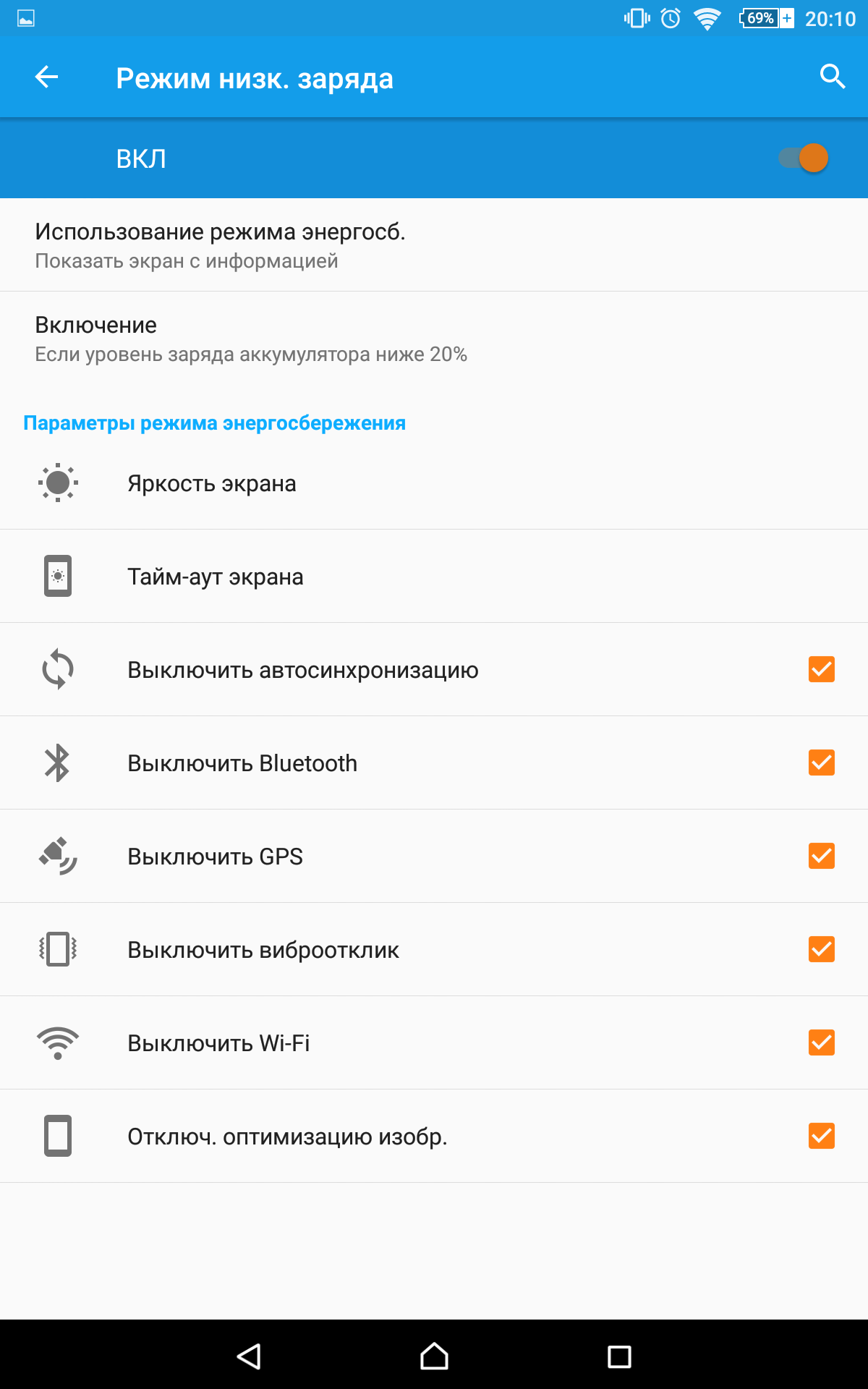Uncheck Выключить GPS

[x=821, y=856]
